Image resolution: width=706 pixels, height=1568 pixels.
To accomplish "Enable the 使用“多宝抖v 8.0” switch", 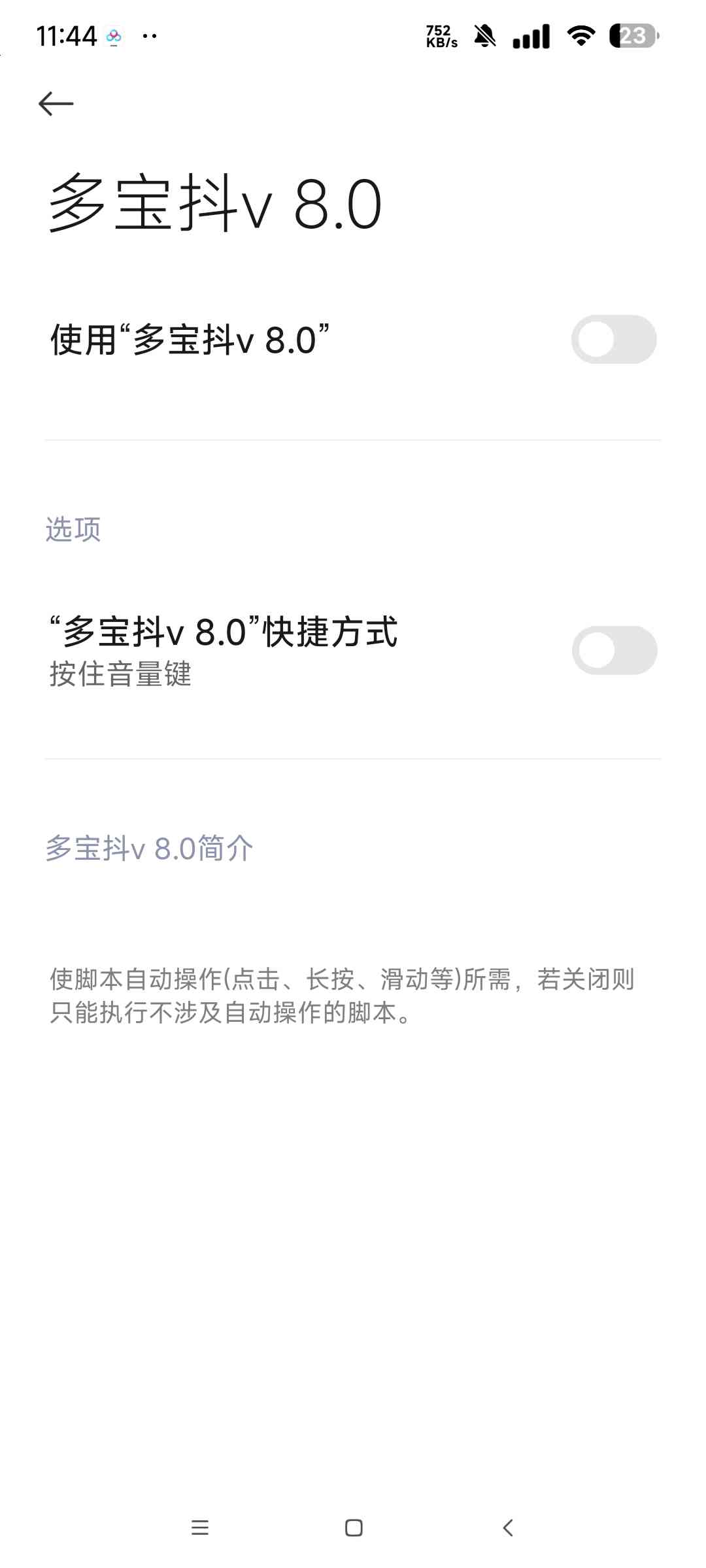I will tap(613, 340).
